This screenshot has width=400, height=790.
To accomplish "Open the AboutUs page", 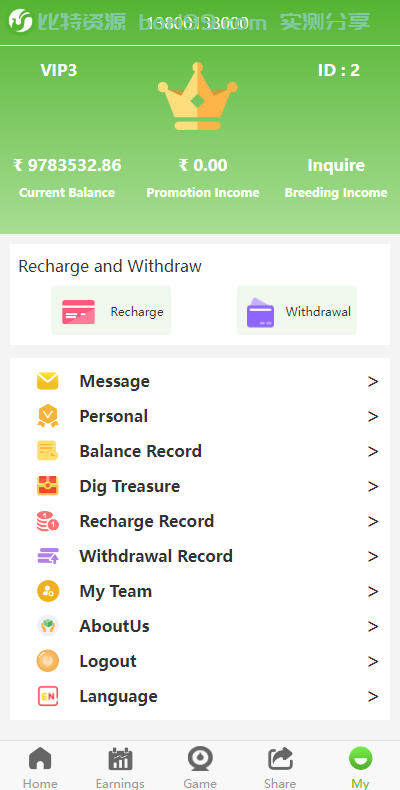I will pos(200,626).
